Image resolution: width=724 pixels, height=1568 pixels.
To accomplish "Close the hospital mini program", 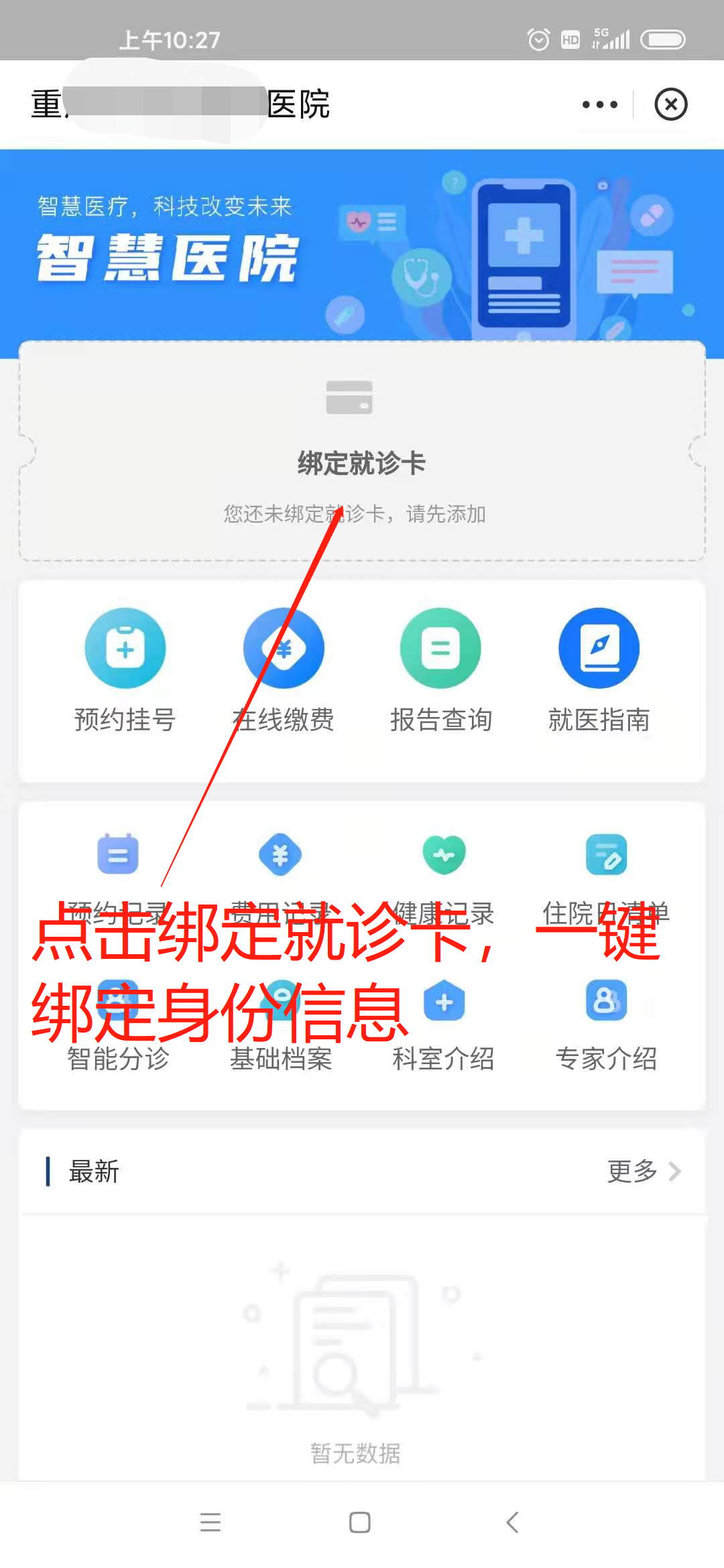I will [x=670, y=105].
